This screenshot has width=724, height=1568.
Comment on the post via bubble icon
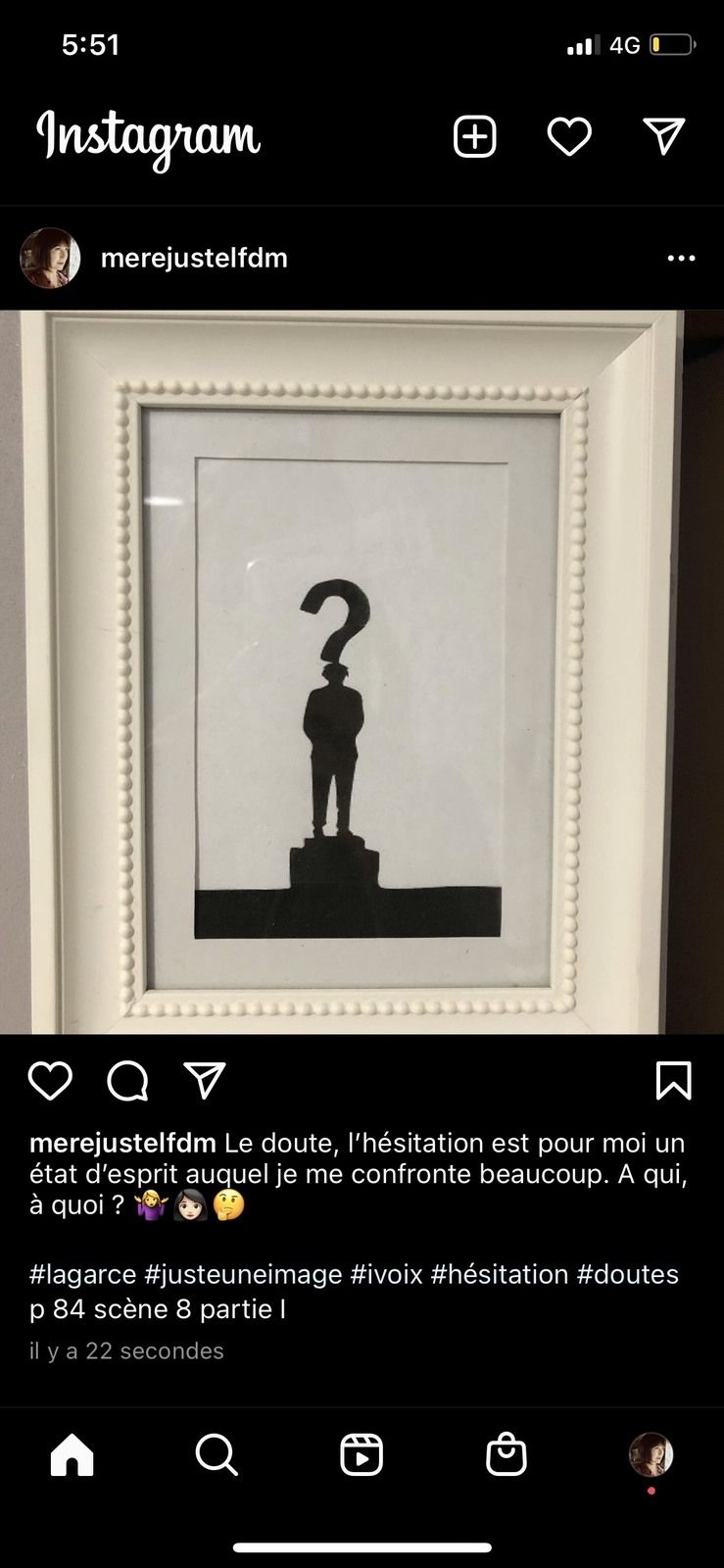tap(127, 1081)
